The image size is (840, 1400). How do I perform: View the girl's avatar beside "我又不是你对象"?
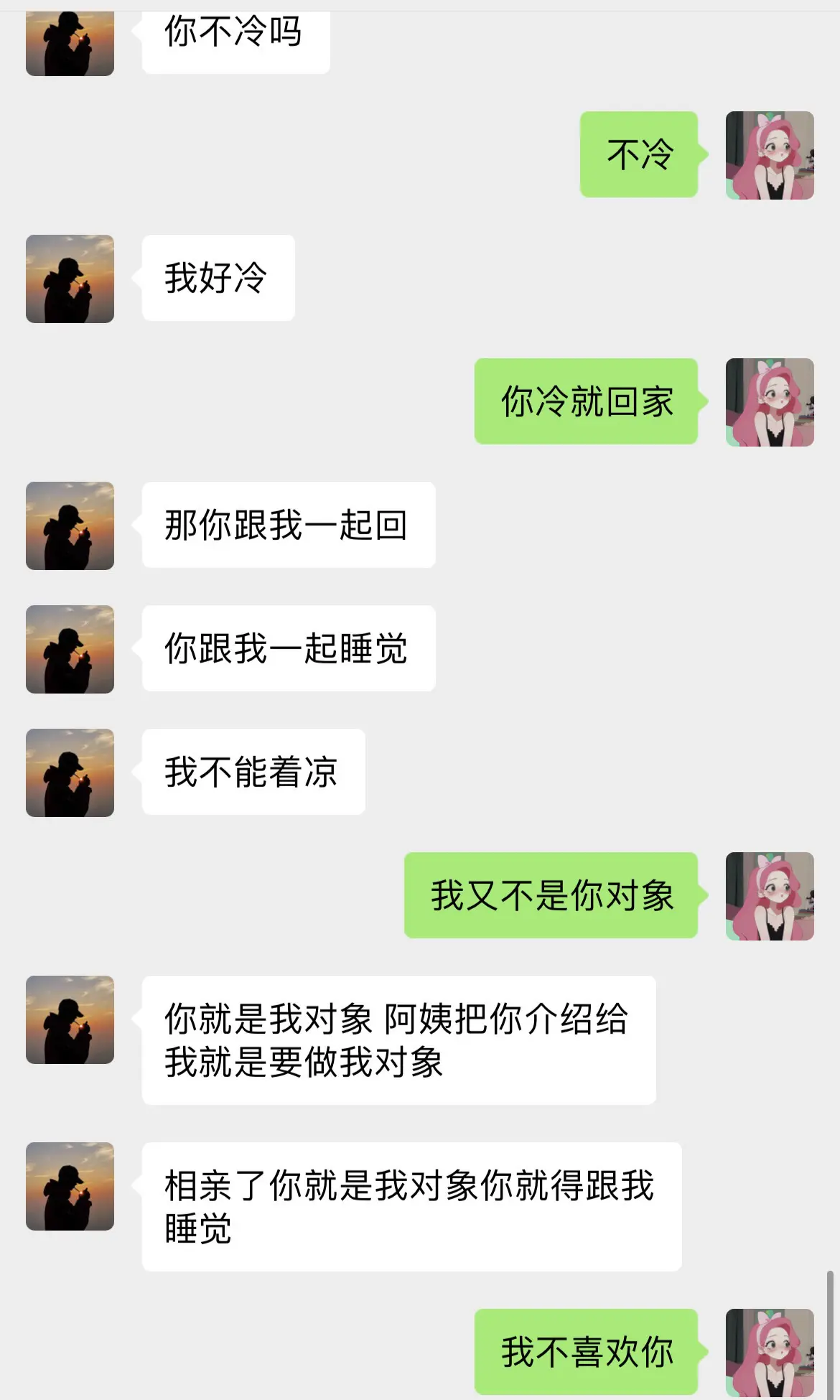click(770, 894)
